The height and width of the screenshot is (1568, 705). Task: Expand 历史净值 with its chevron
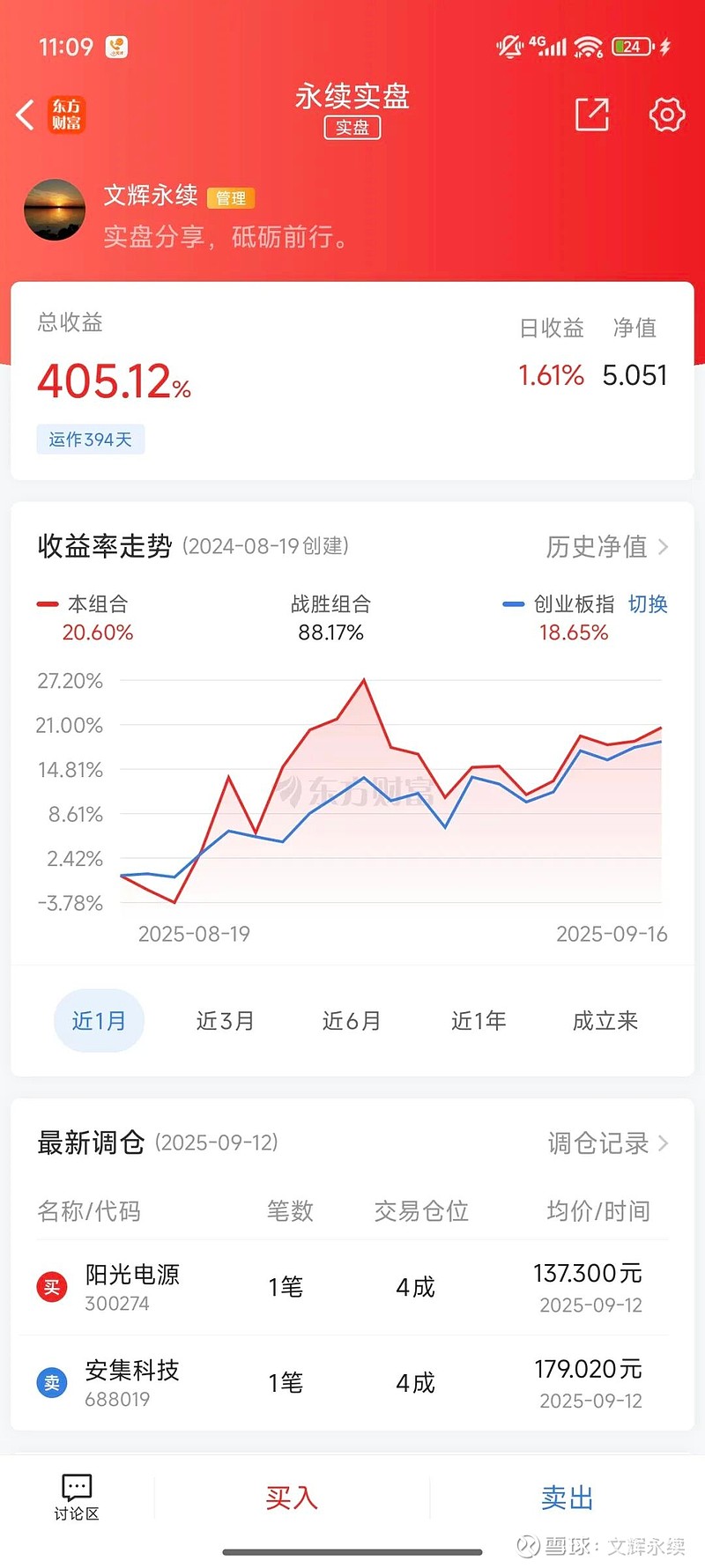[x=605, y=546]
